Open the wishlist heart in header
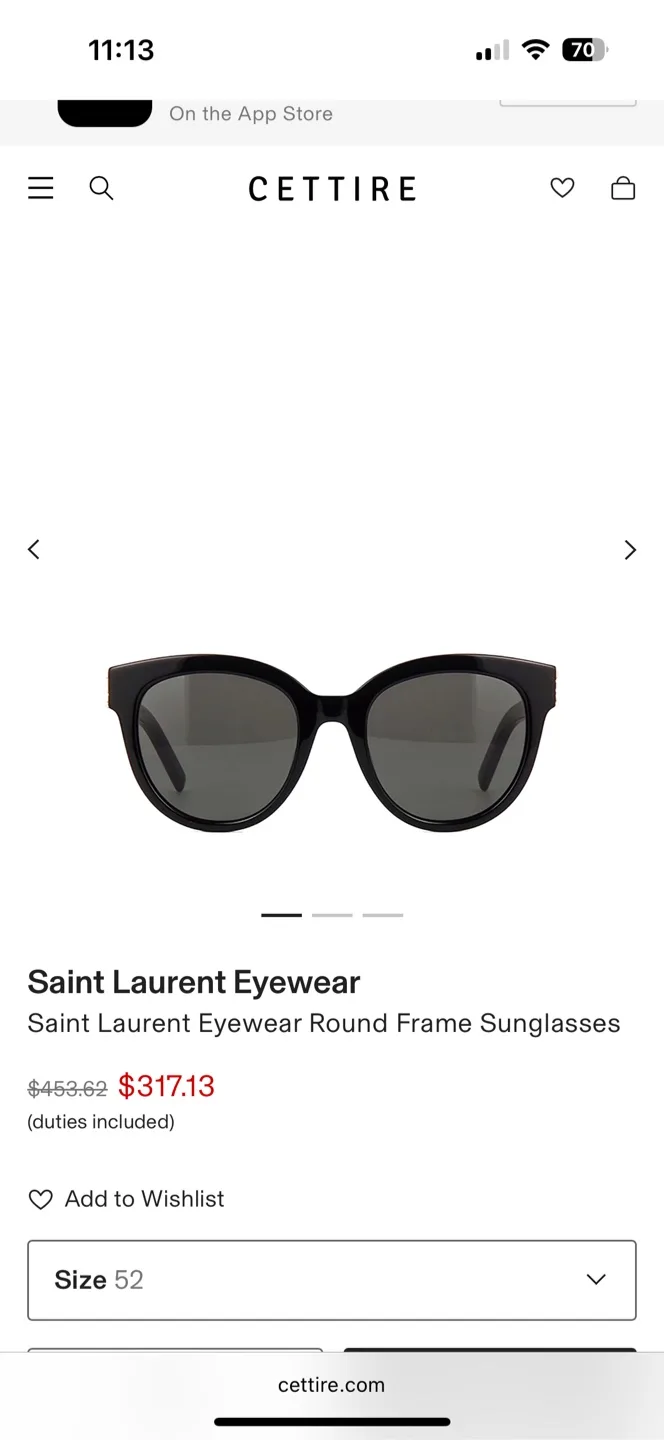The width and height of the screenshot is (664, 1440). [562, 188]
